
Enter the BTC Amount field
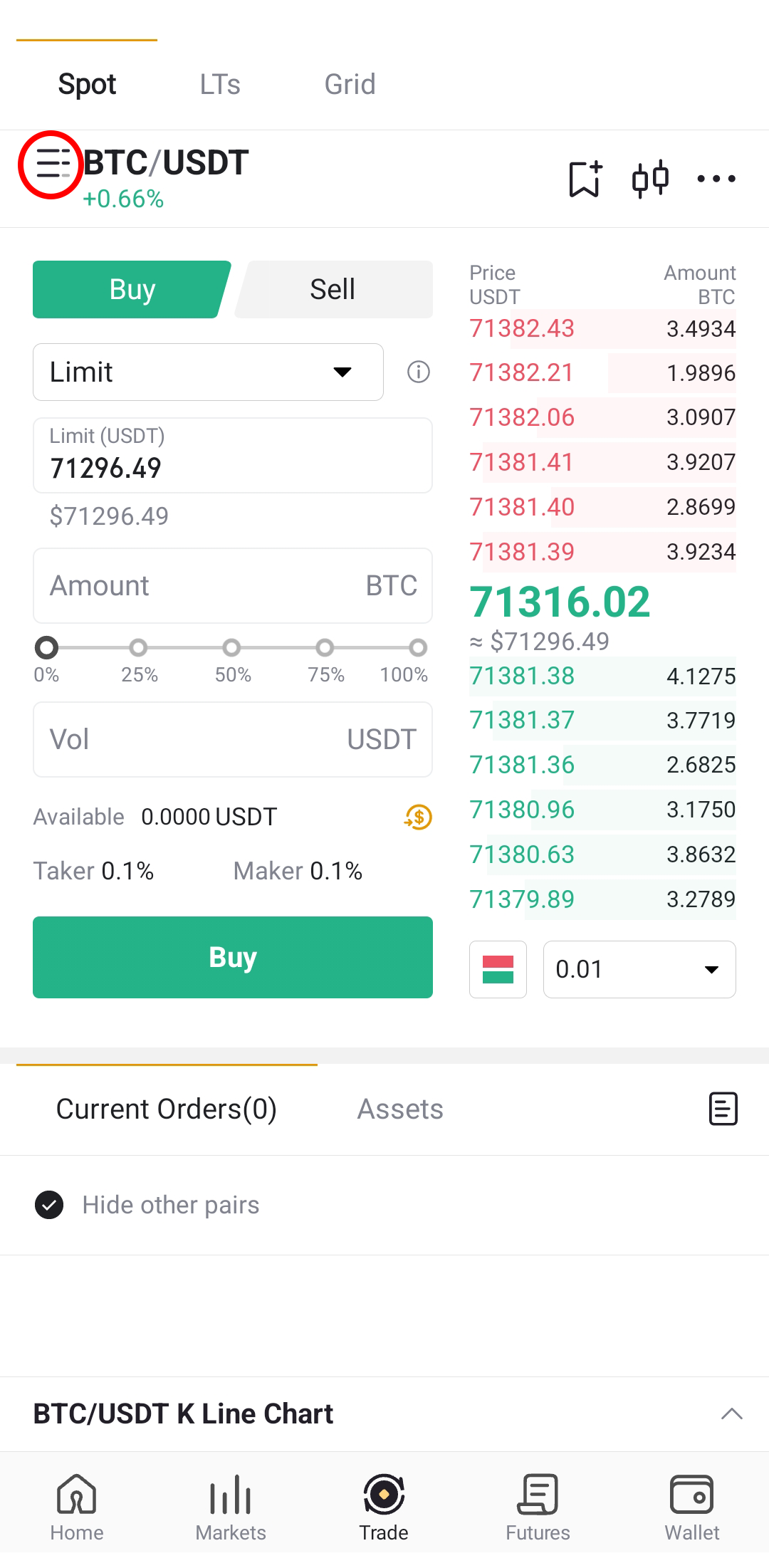click(x=233, y=585)
